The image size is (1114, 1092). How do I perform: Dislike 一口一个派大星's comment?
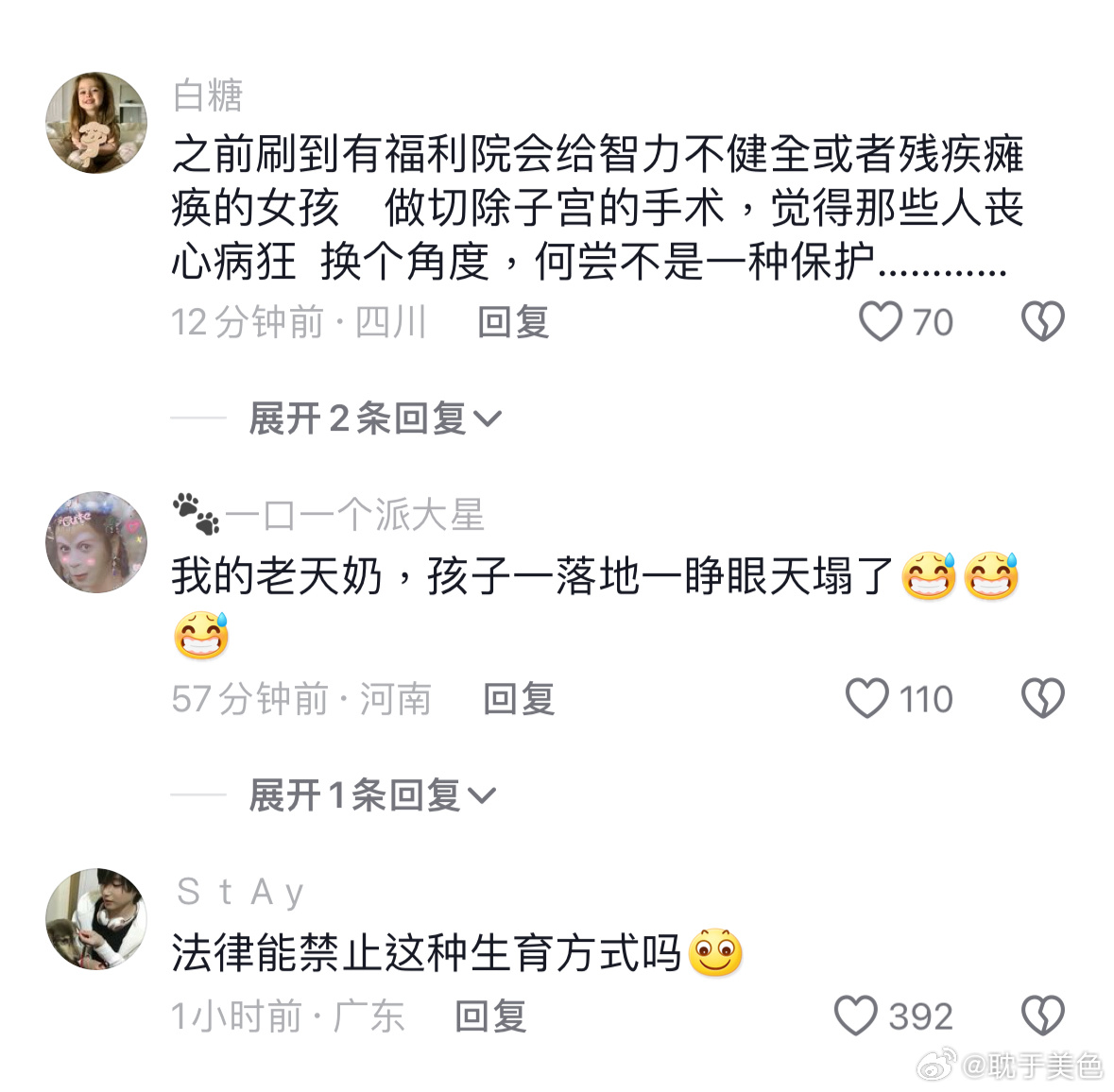coord(1043,699)
